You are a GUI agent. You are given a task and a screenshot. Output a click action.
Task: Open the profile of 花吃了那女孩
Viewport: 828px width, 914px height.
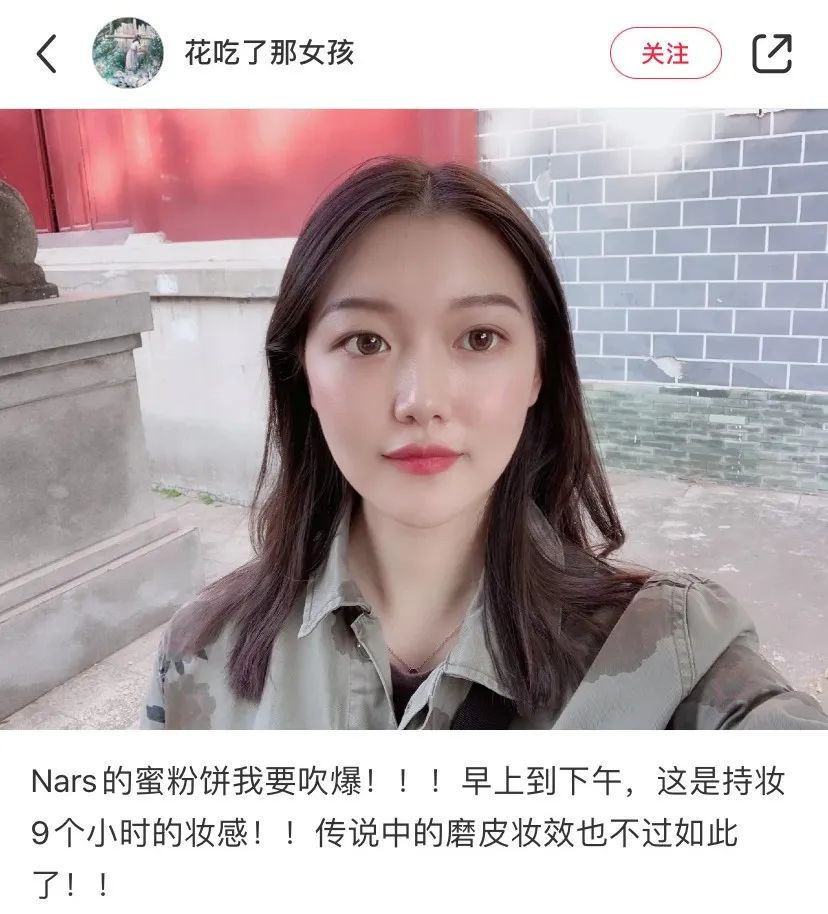[269, 52]
